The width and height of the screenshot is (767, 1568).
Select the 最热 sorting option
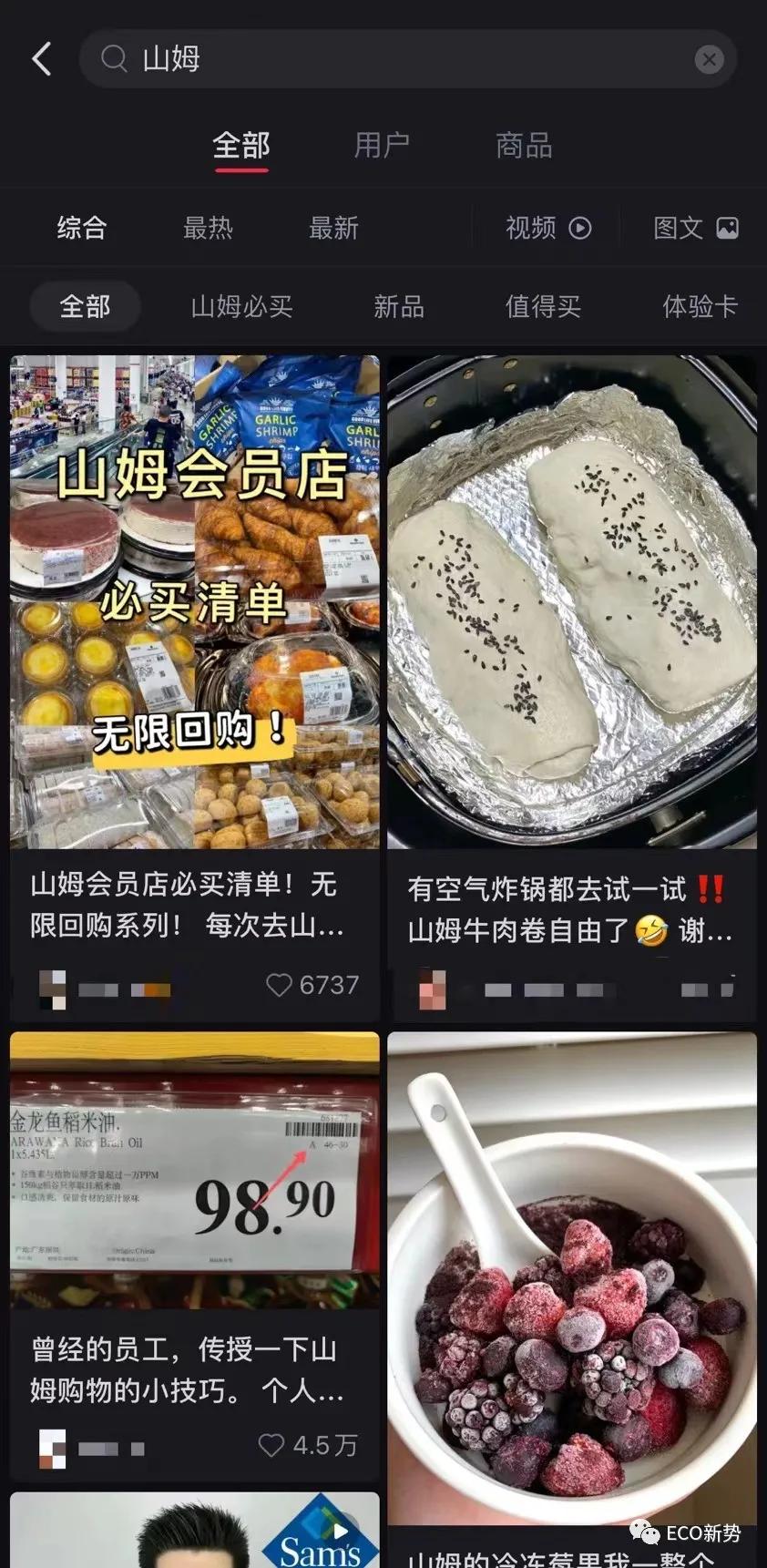208,227
